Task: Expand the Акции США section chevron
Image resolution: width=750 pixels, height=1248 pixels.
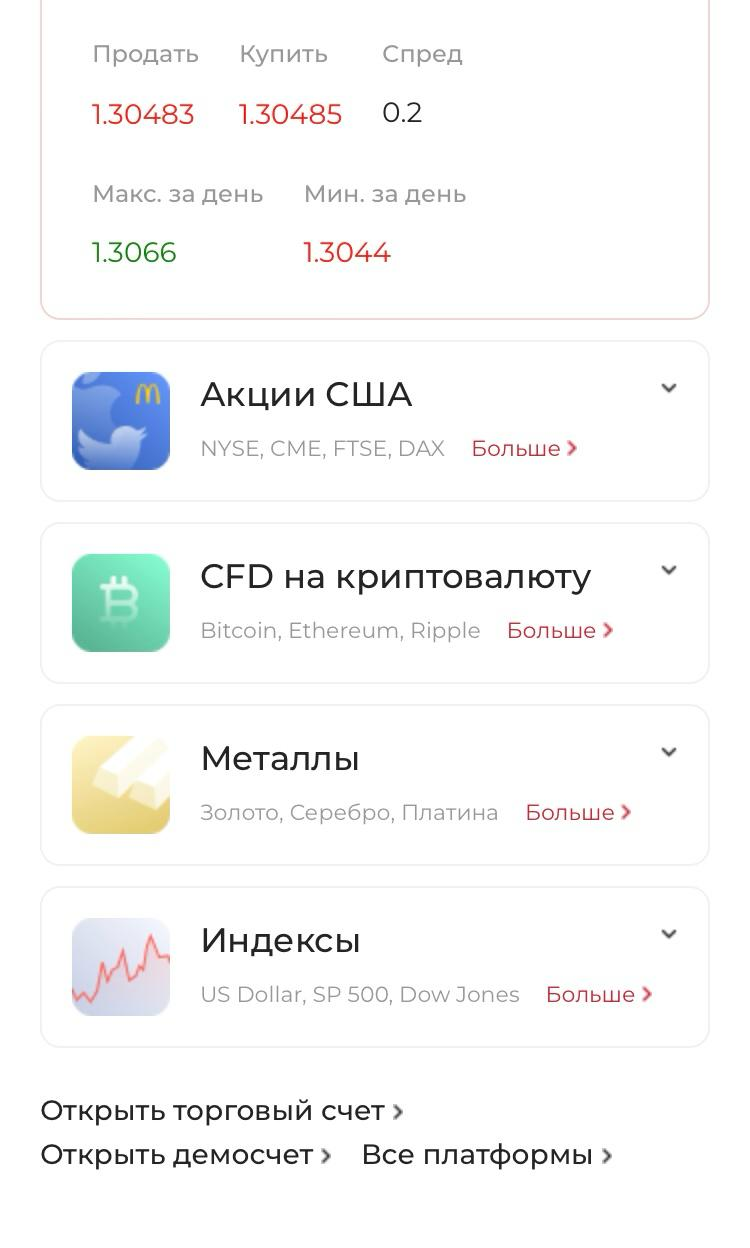Action: click(669, 388)
